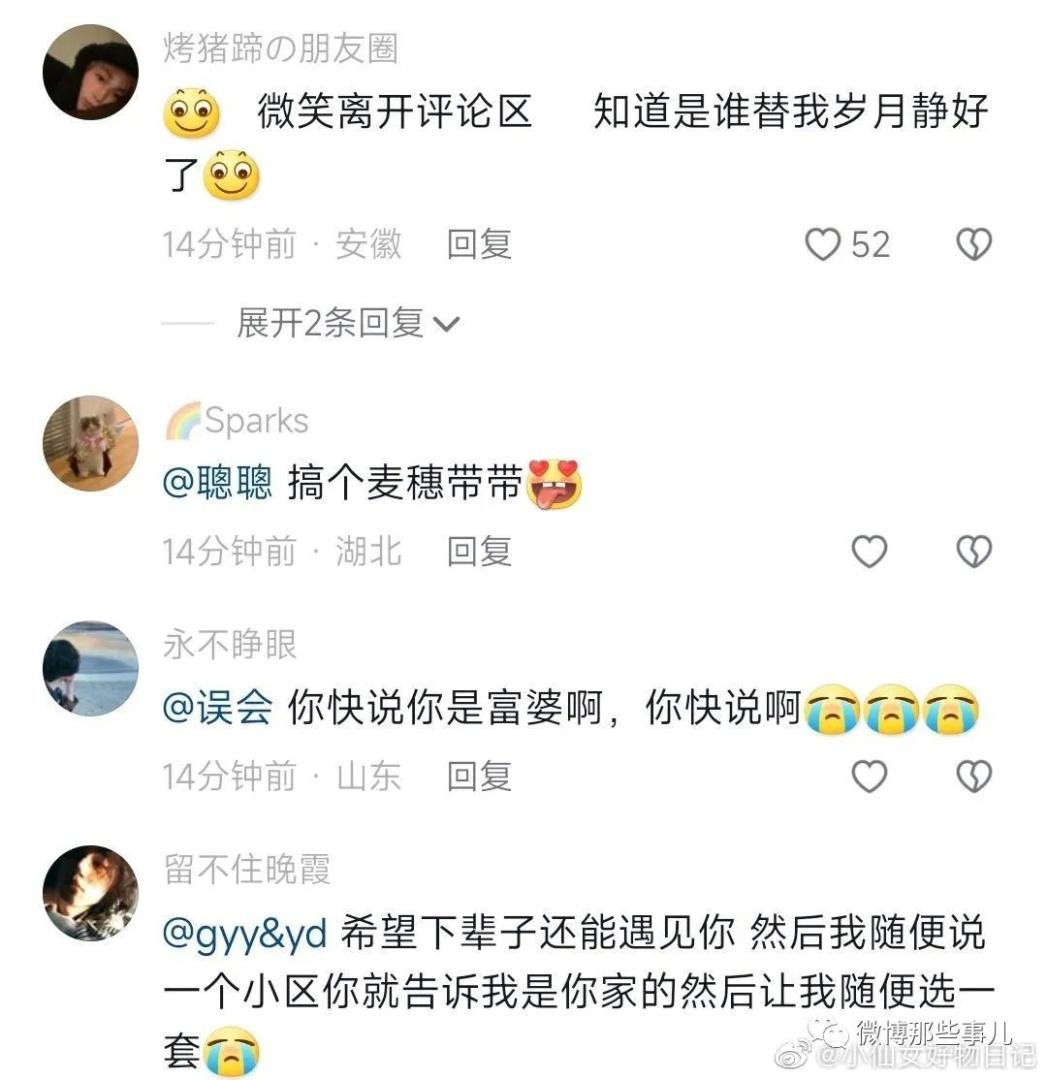Dislike the comment by 烤猪蹄の朋友圈
The image size is (1047, 1080).
click(x=974, y=244)
